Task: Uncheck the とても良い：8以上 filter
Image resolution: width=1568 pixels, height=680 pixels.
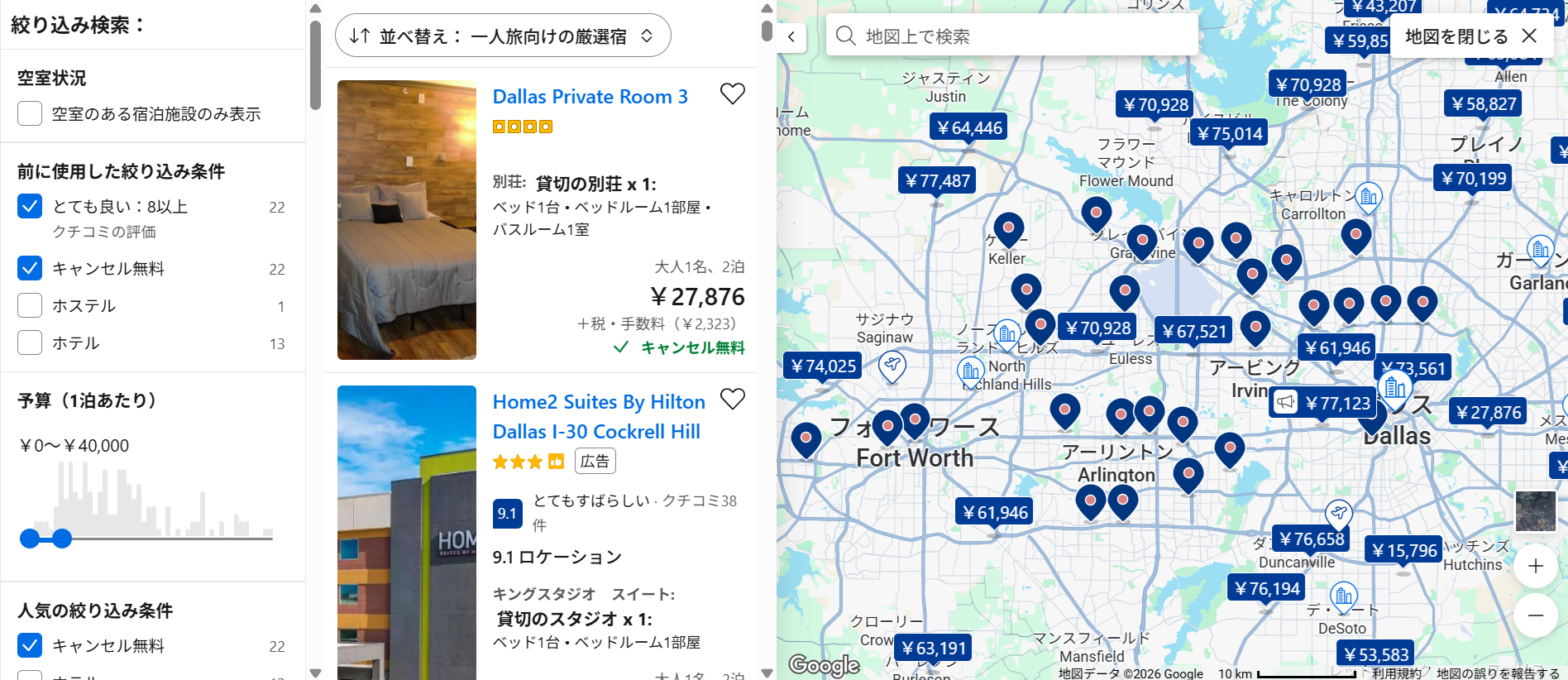Action: click(30, 206)
